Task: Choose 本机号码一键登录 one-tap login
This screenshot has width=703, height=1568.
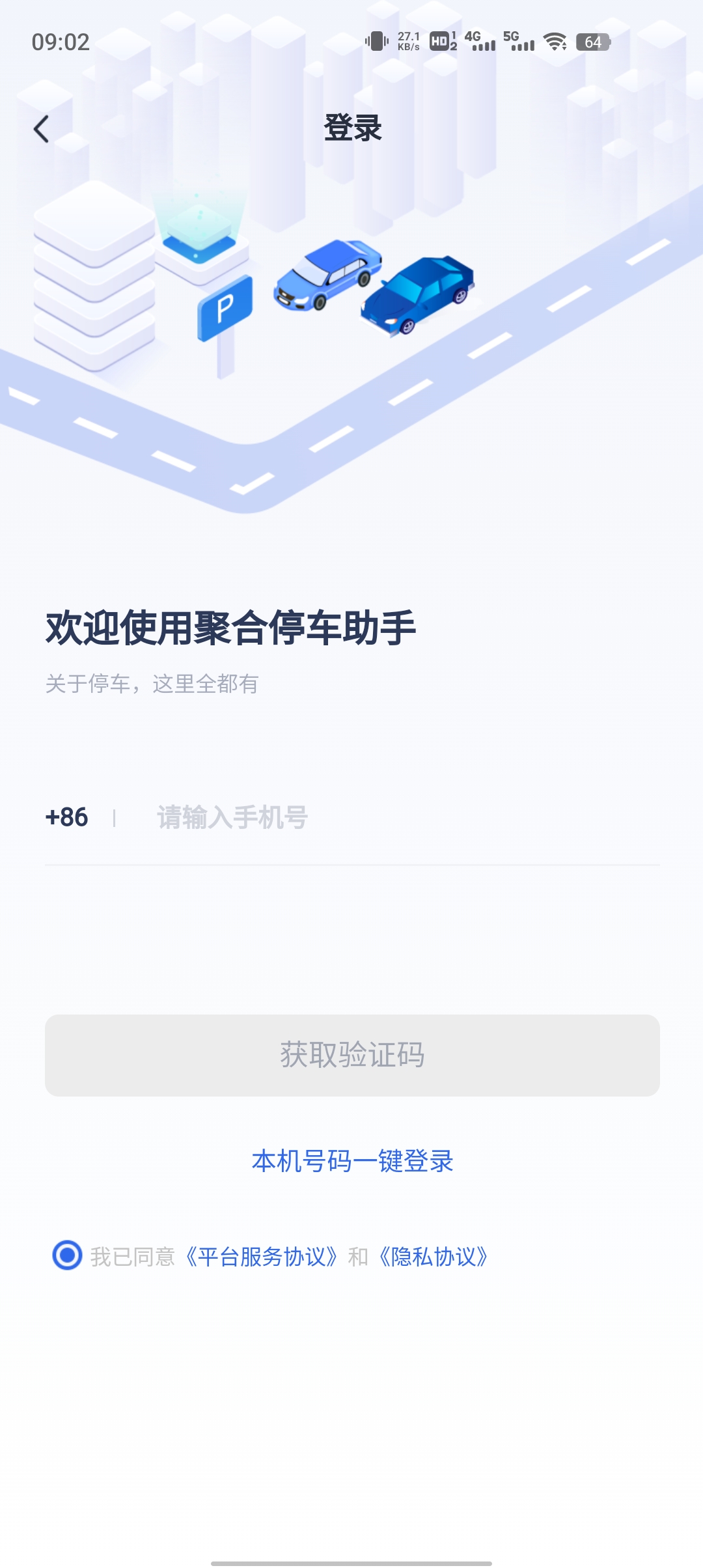Action: coord(351,1161)
